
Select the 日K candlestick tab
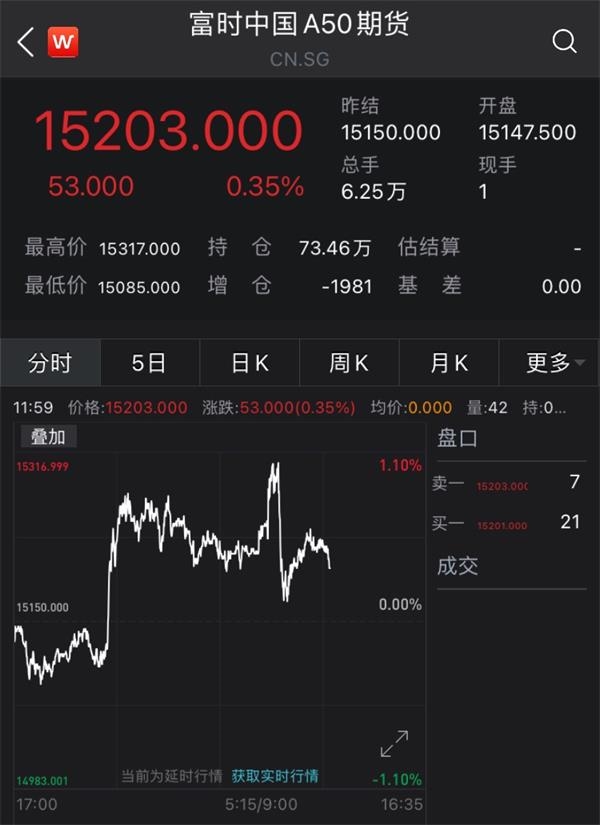click(249, 363)
